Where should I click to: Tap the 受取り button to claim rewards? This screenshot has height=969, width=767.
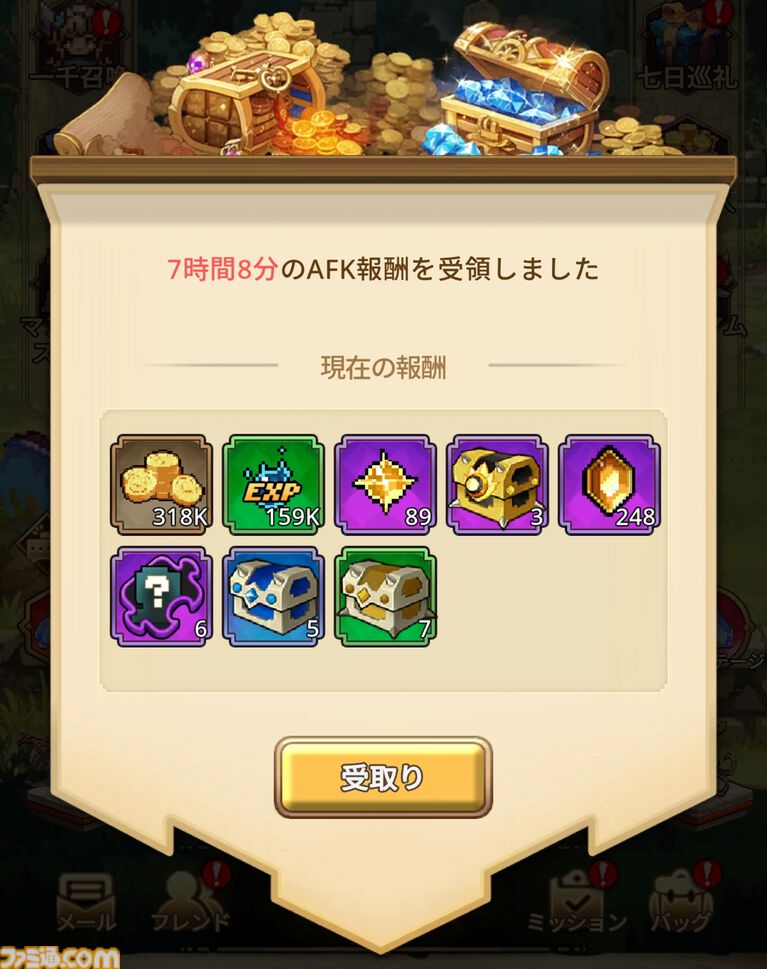[383, 777]
